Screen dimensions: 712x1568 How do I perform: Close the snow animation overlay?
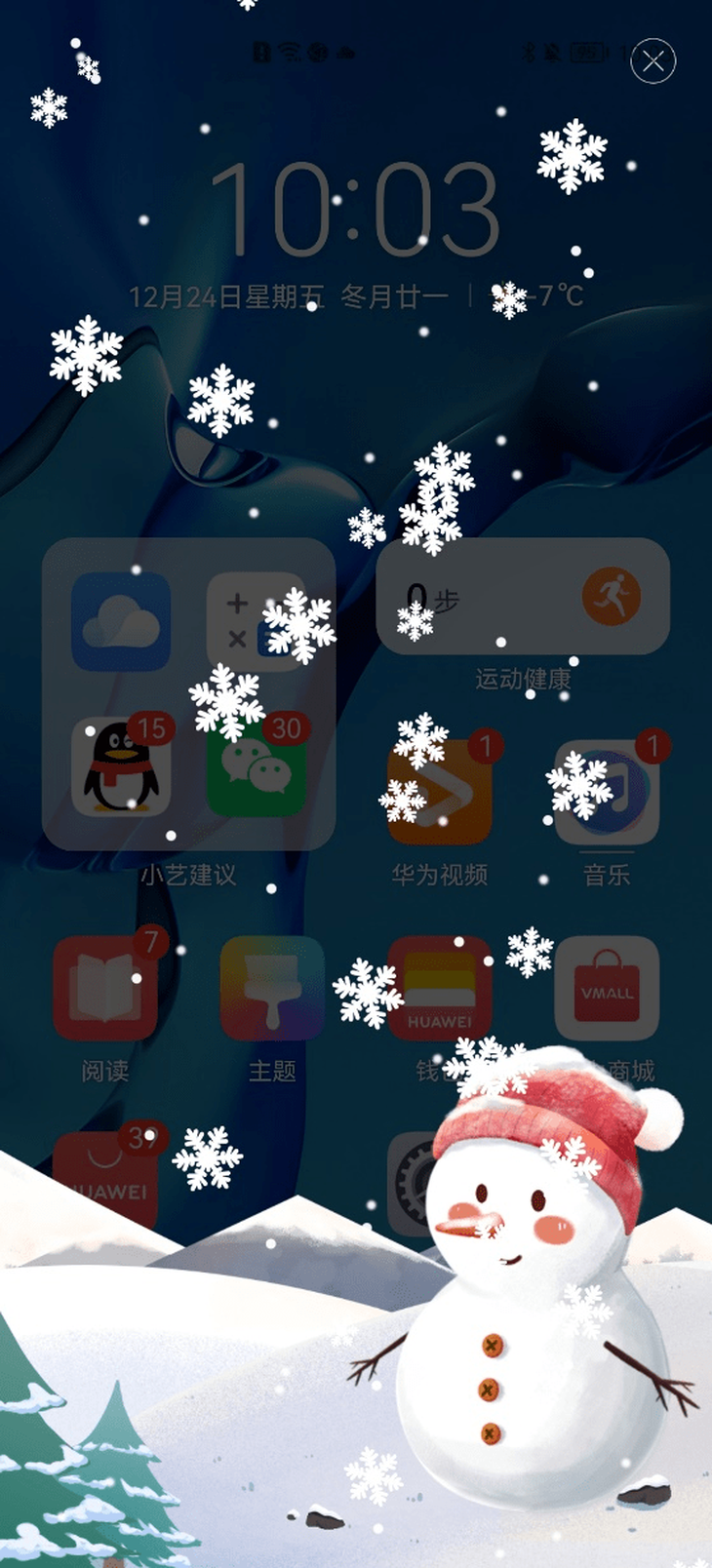pos(653,61)
